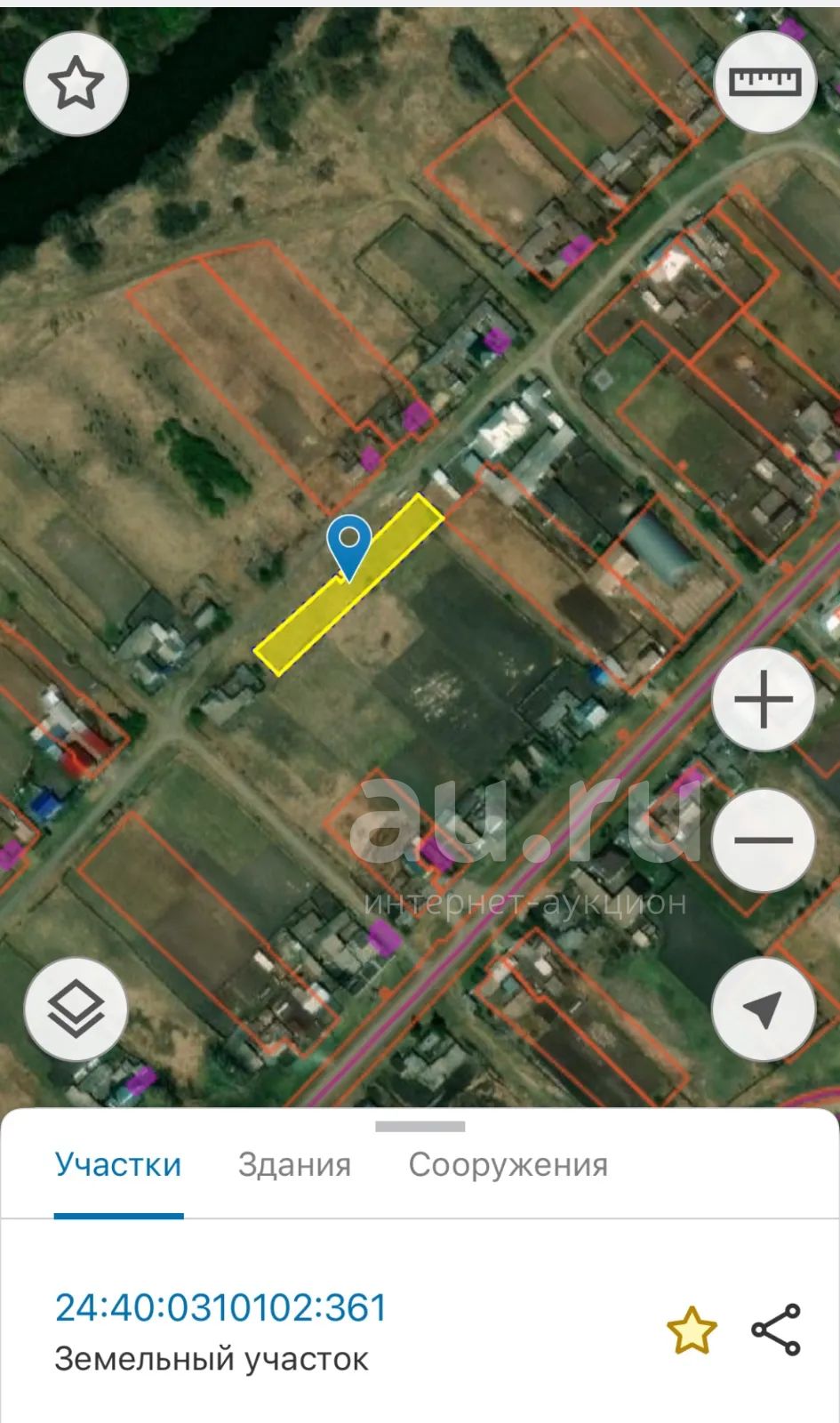This screenshot has height=1423, width=840.
Task: Activate the ruler measurement tool
Action: [765, 82]
